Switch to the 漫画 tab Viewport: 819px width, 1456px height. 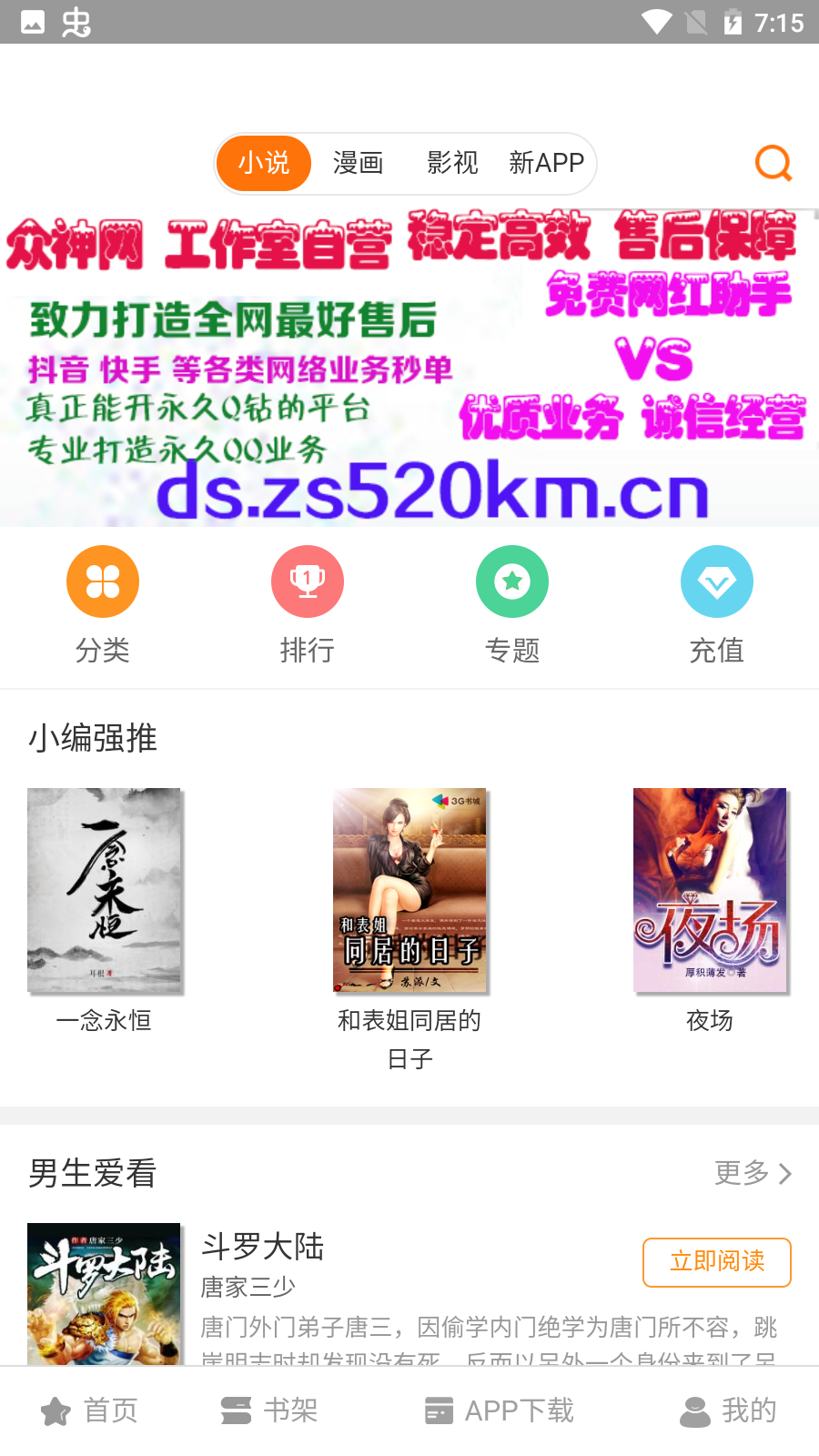tap(358, 164)
